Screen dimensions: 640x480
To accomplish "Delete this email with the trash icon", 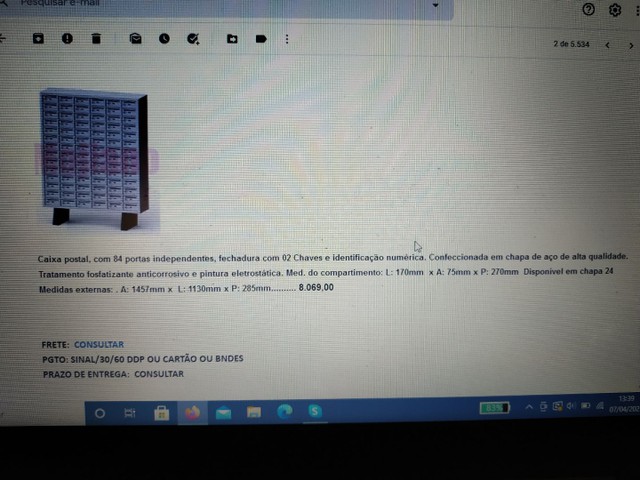I will tap(96, 39).
